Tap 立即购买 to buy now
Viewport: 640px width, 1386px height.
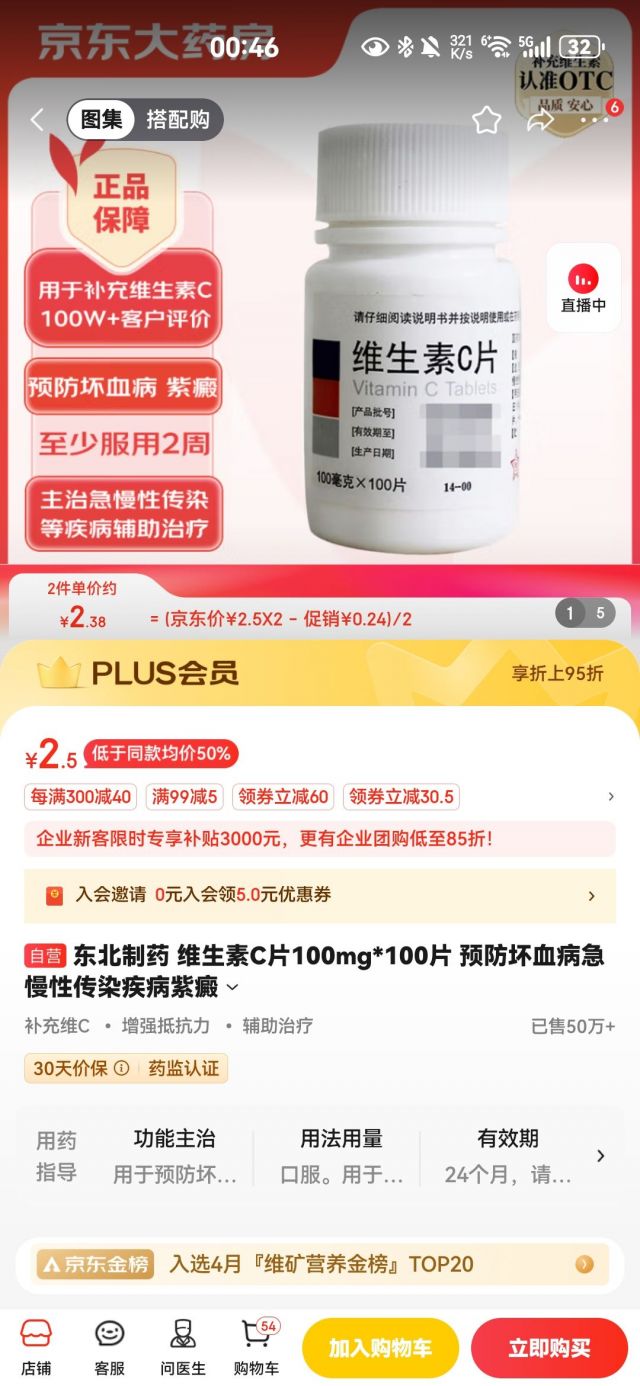[x=548, y=1348]
